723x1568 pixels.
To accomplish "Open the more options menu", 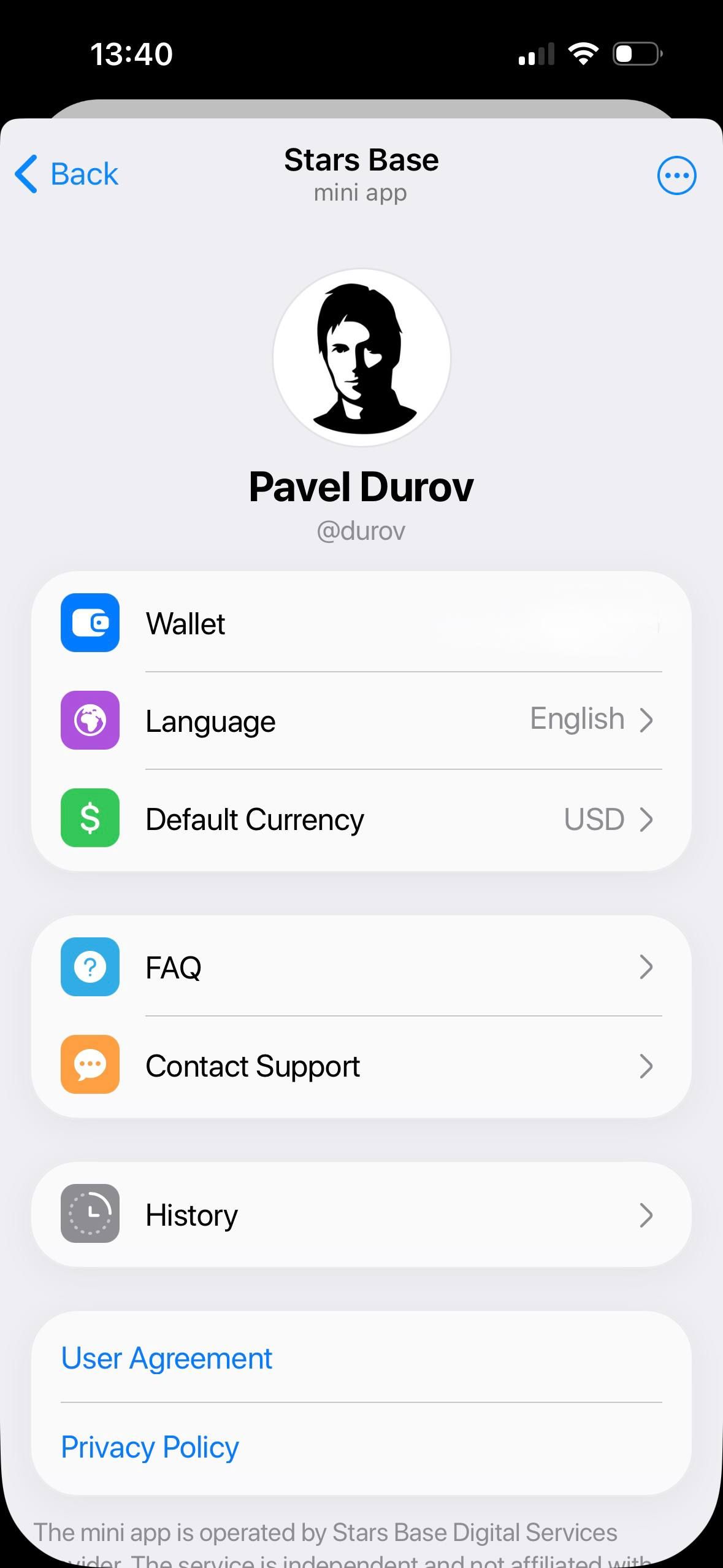I will (676, 175).
